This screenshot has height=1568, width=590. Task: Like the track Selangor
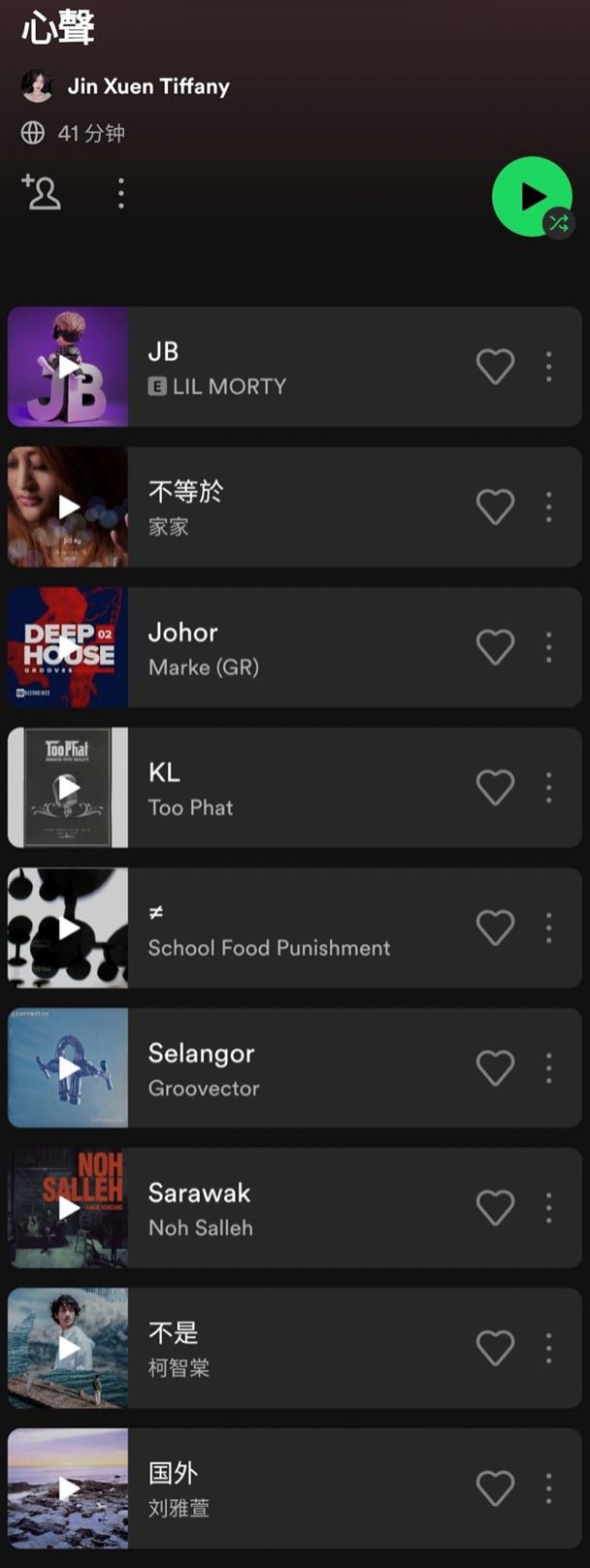(x=495, y=1067)
